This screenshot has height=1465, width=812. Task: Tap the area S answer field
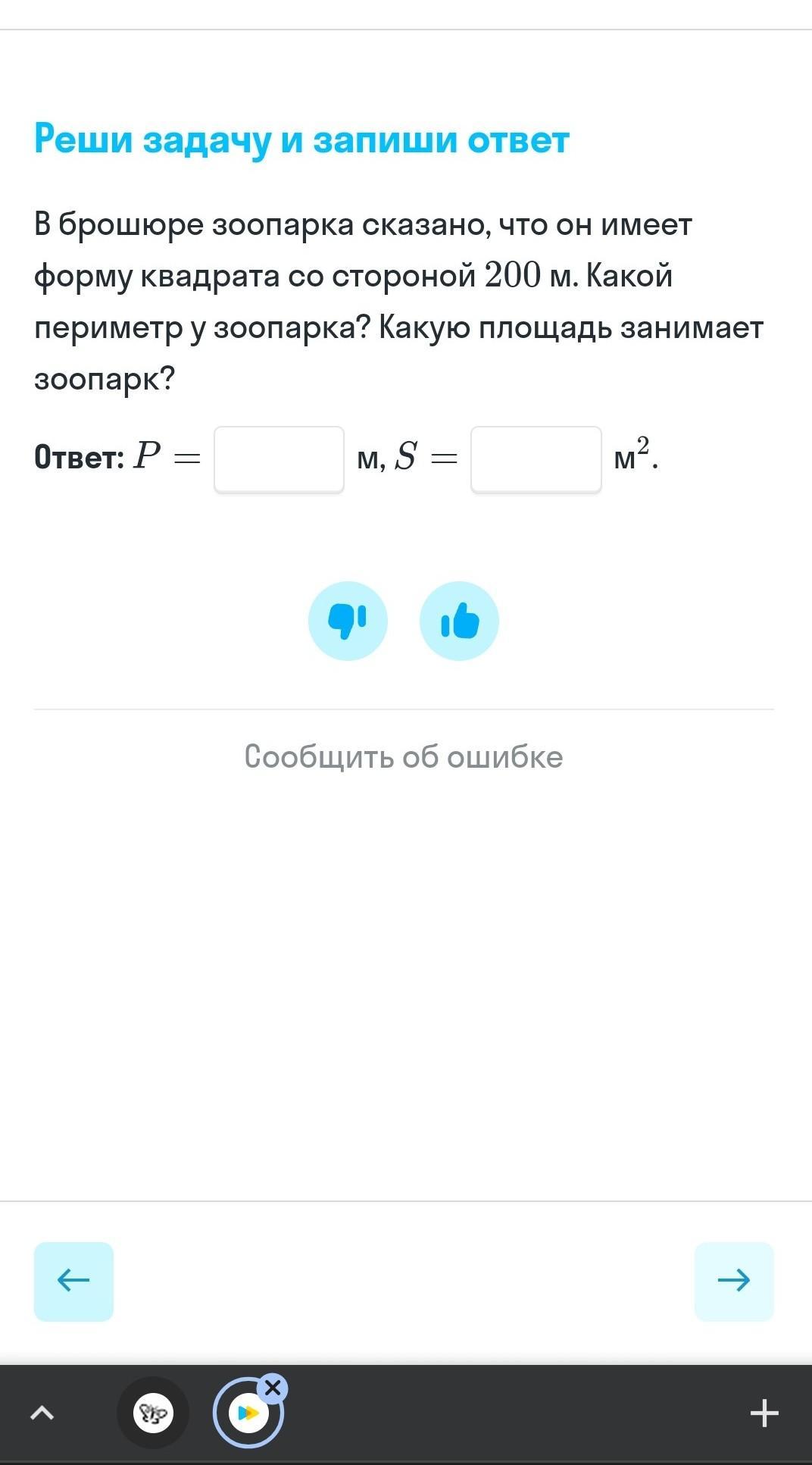536,459
